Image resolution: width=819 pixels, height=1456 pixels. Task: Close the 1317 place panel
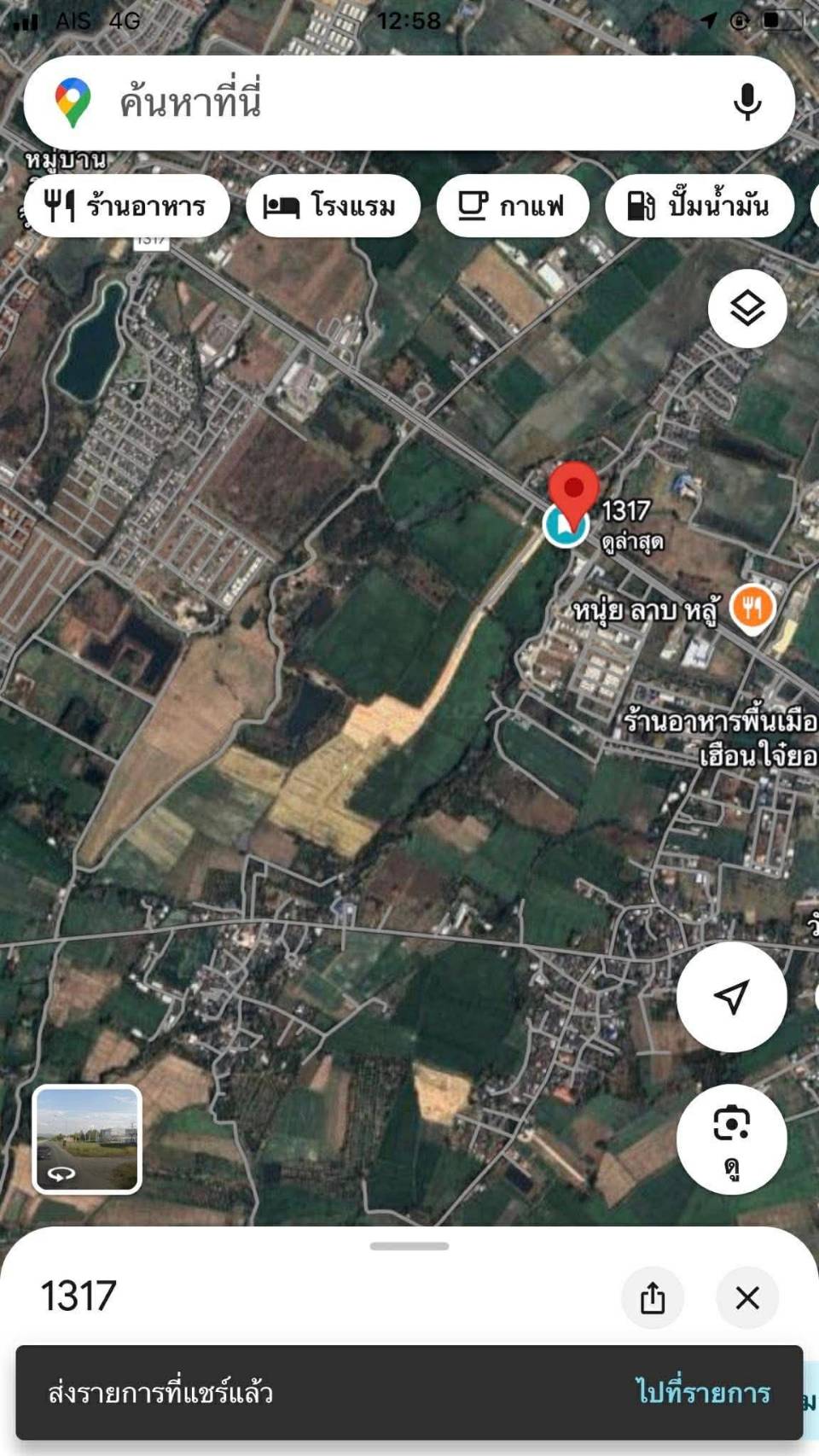[747, 1297]
